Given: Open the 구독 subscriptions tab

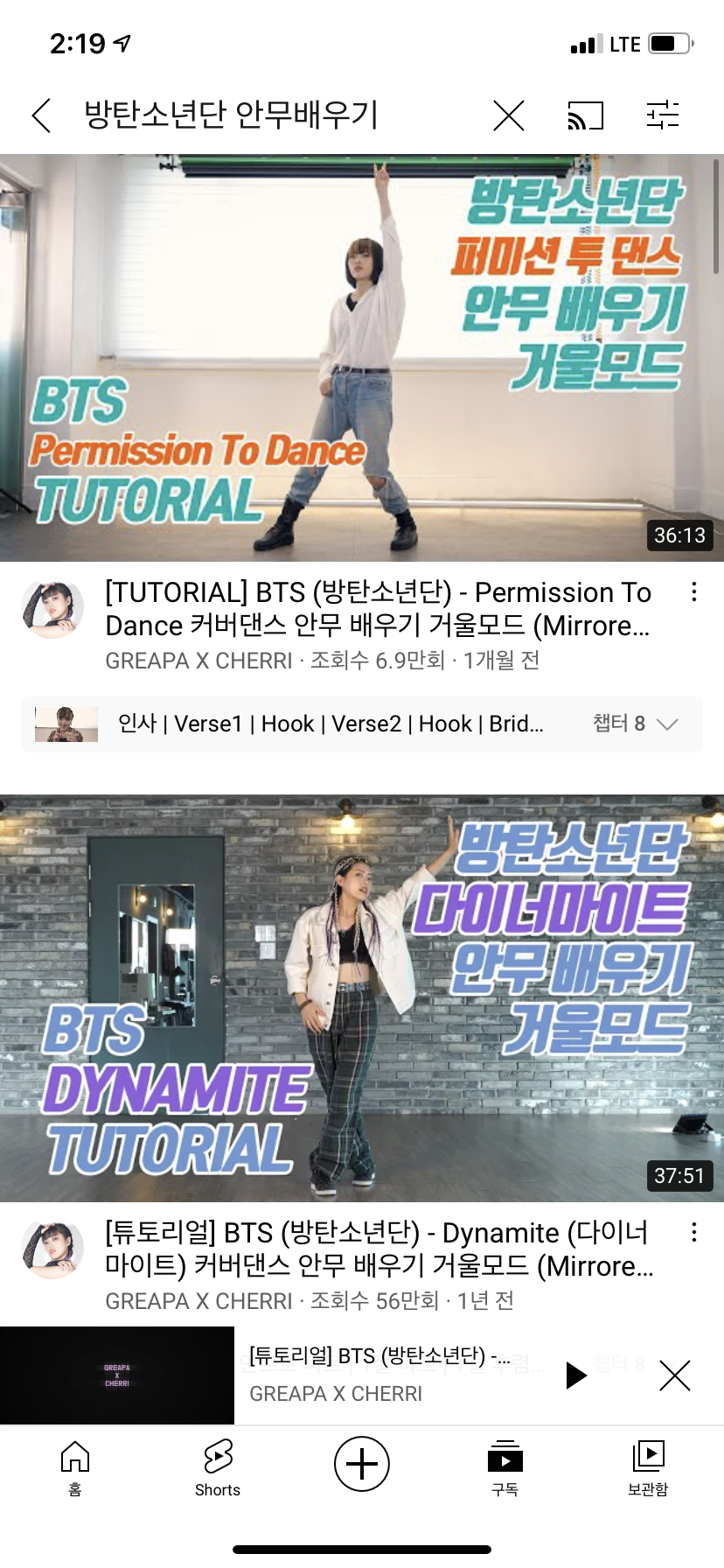Looking at the screenshot, I should (x=505, y=1467).
